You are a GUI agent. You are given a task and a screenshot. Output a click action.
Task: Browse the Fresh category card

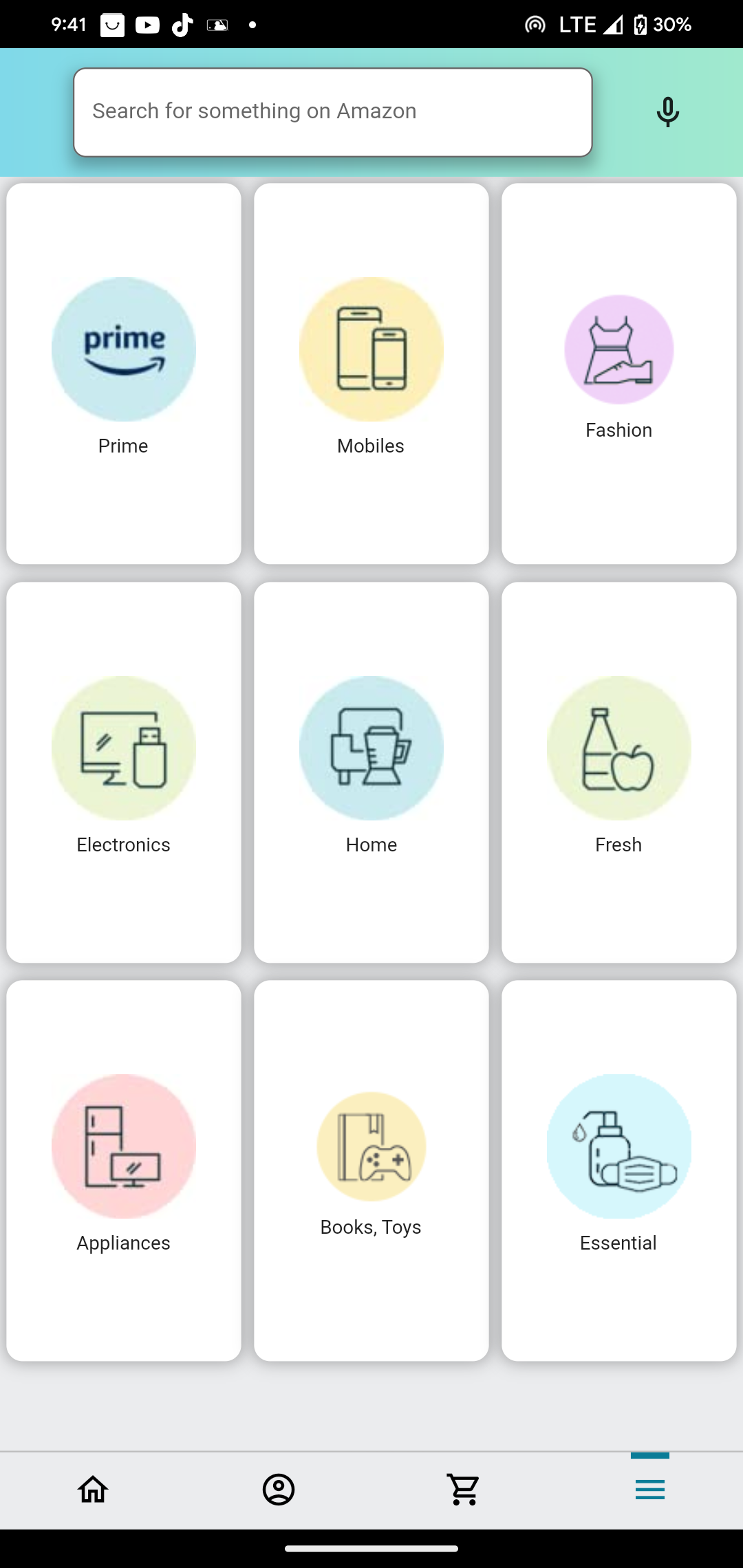(x=618, y=770)
